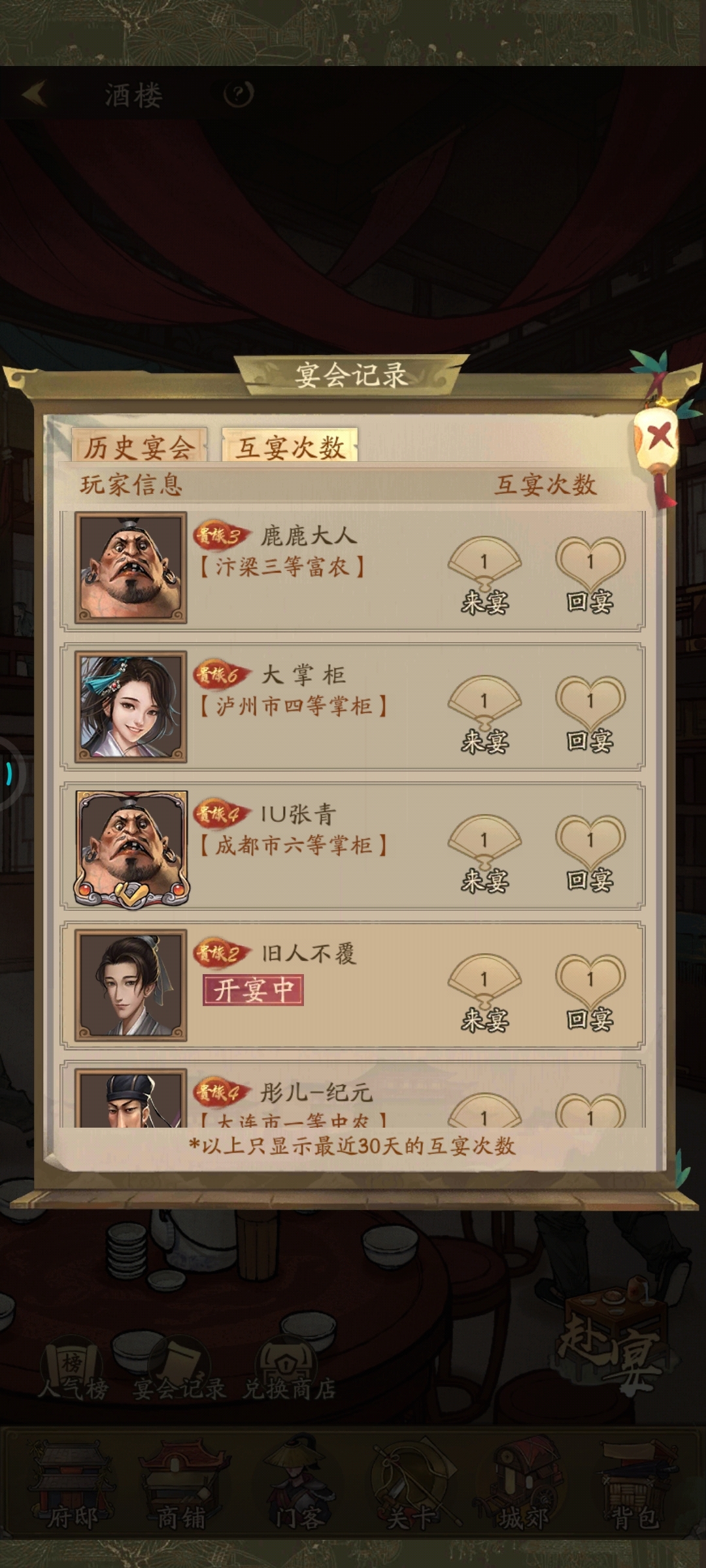Close the 宴会记录 dialog
The width and height of the screenshot is (706, 1568).
(x=658, y=436)
